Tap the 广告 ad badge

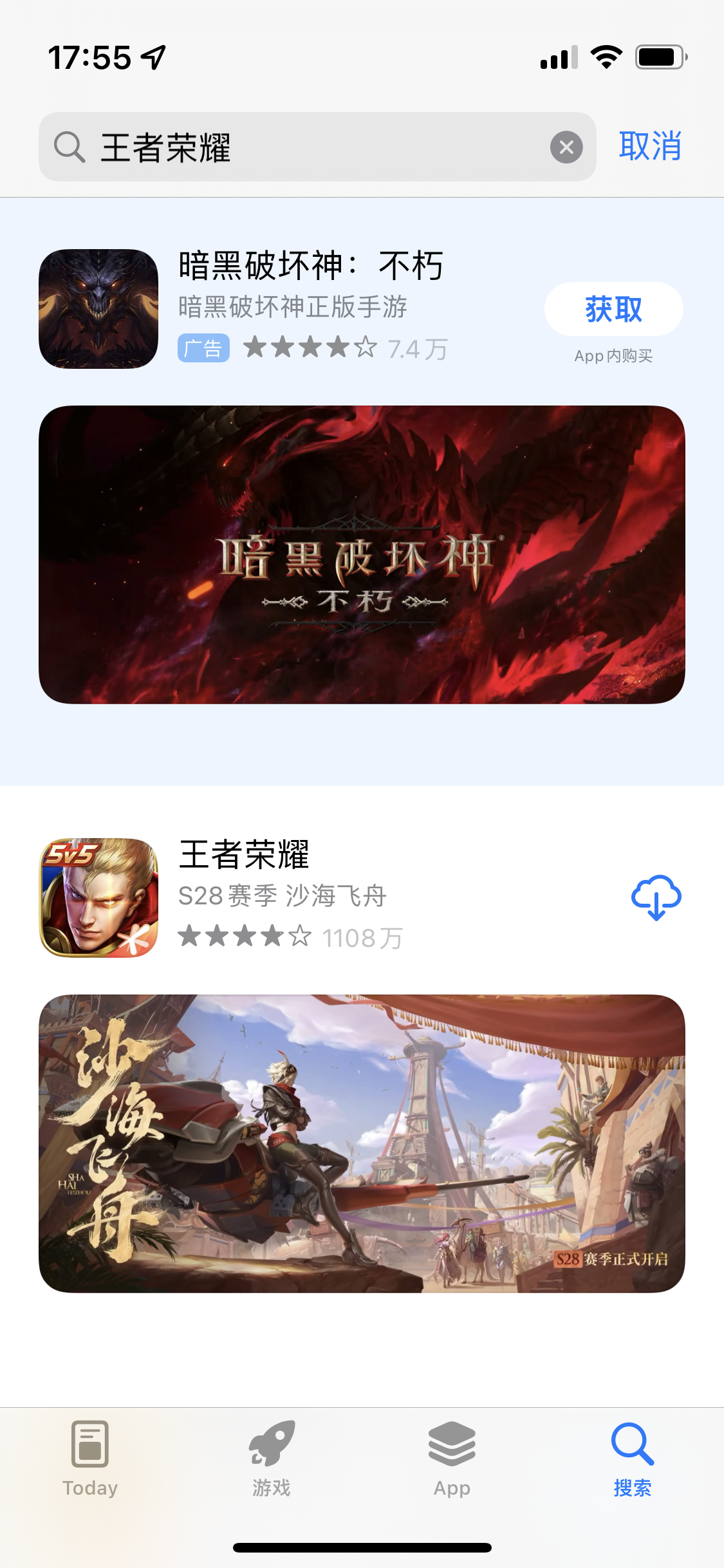(x=203, y=348)
